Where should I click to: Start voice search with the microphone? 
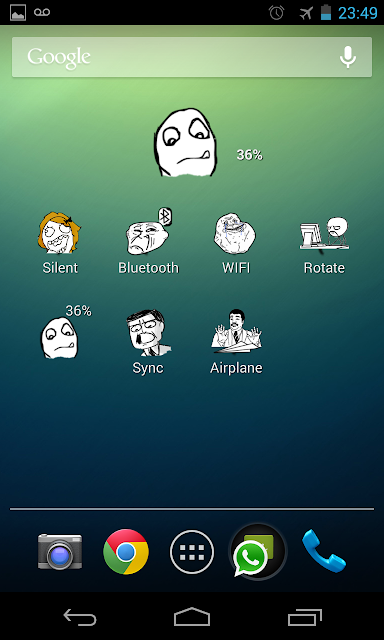click(348, 57)
